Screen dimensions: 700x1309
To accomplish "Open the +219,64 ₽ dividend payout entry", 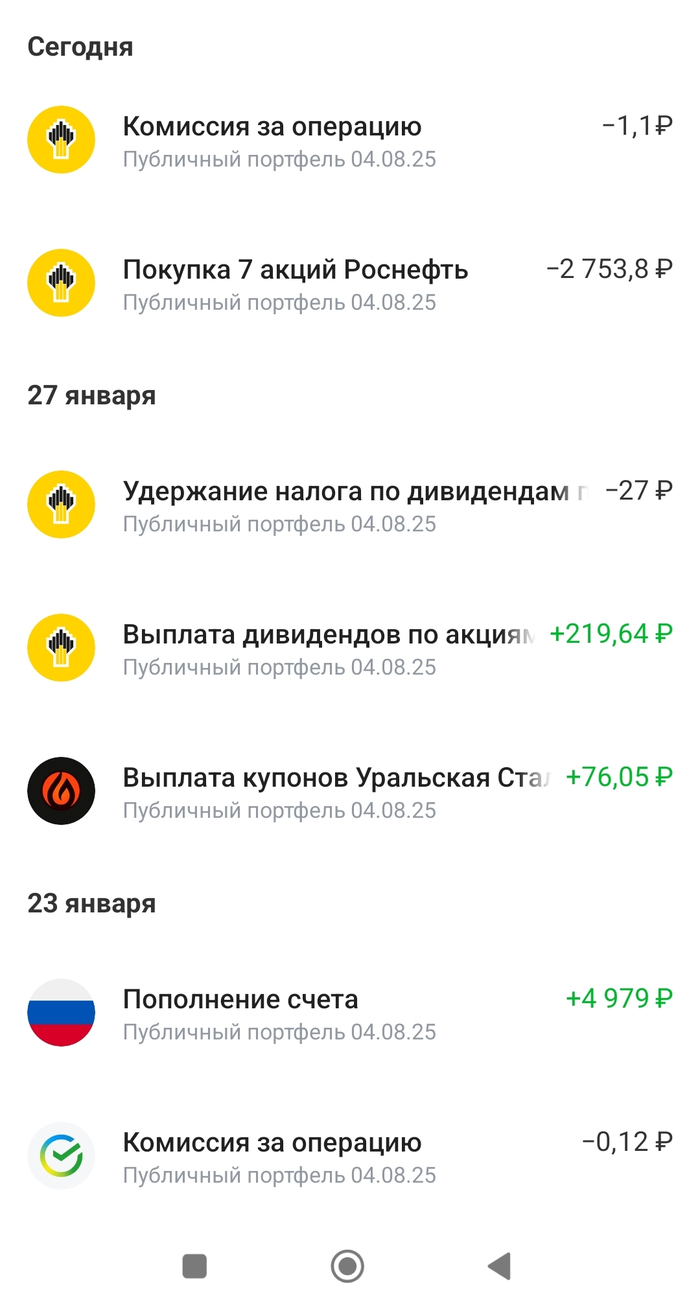I will coord(350,649).
